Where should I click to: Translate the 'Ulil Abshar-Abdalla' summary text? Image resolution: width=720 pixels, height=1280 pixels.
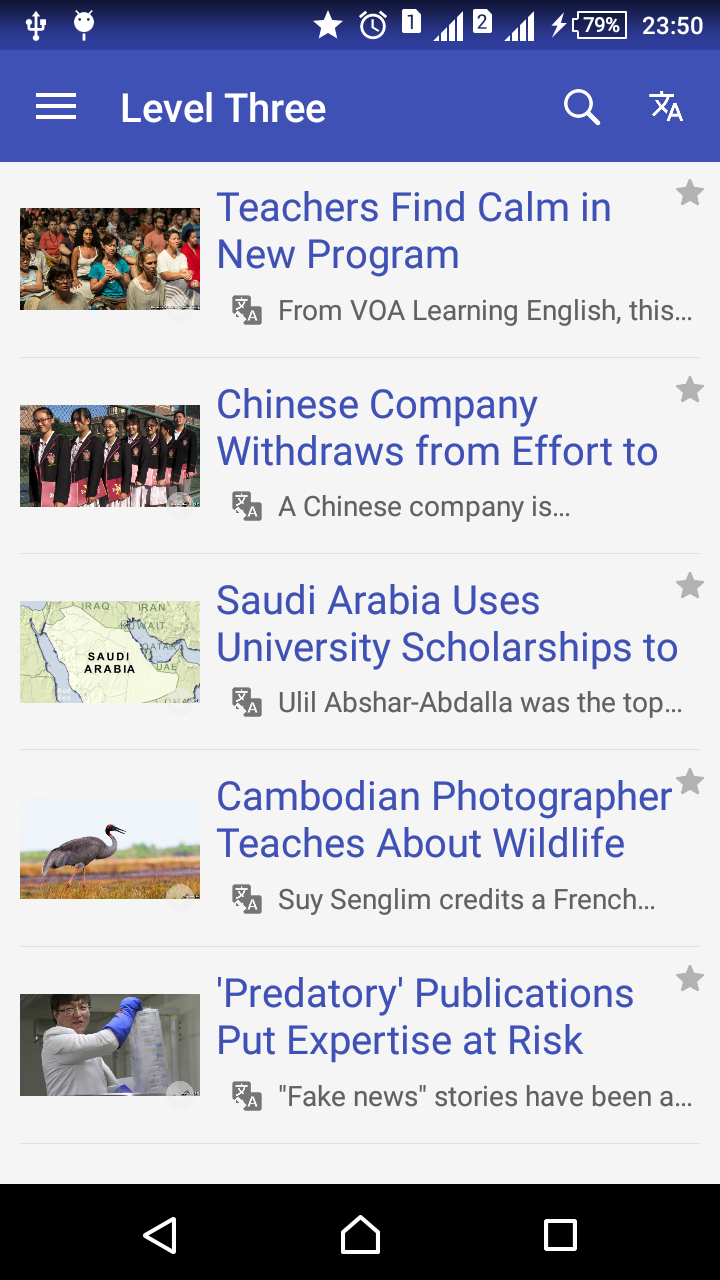click(x=247, y=702)
